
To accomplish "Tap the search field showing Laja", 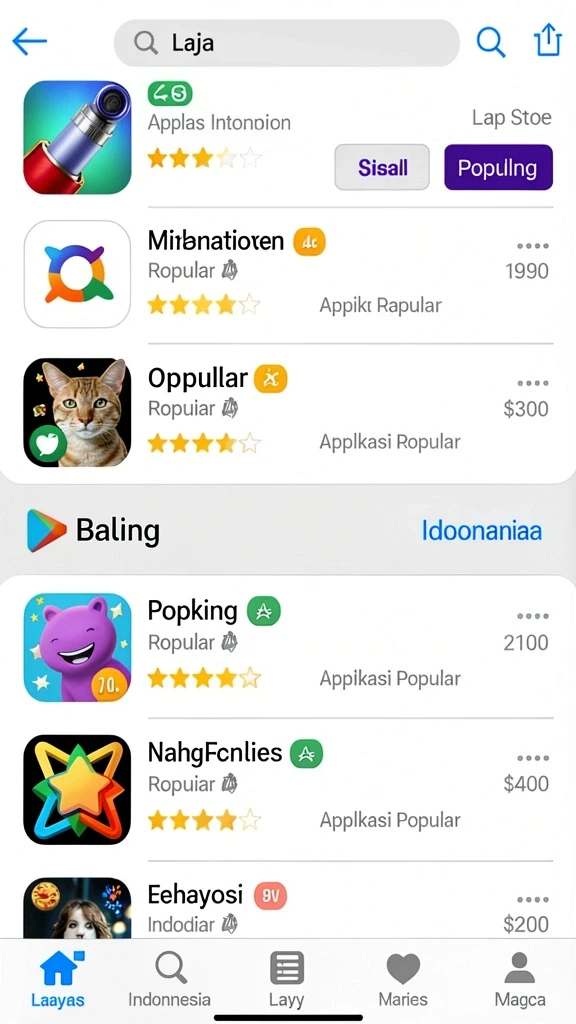I will 287,43.
